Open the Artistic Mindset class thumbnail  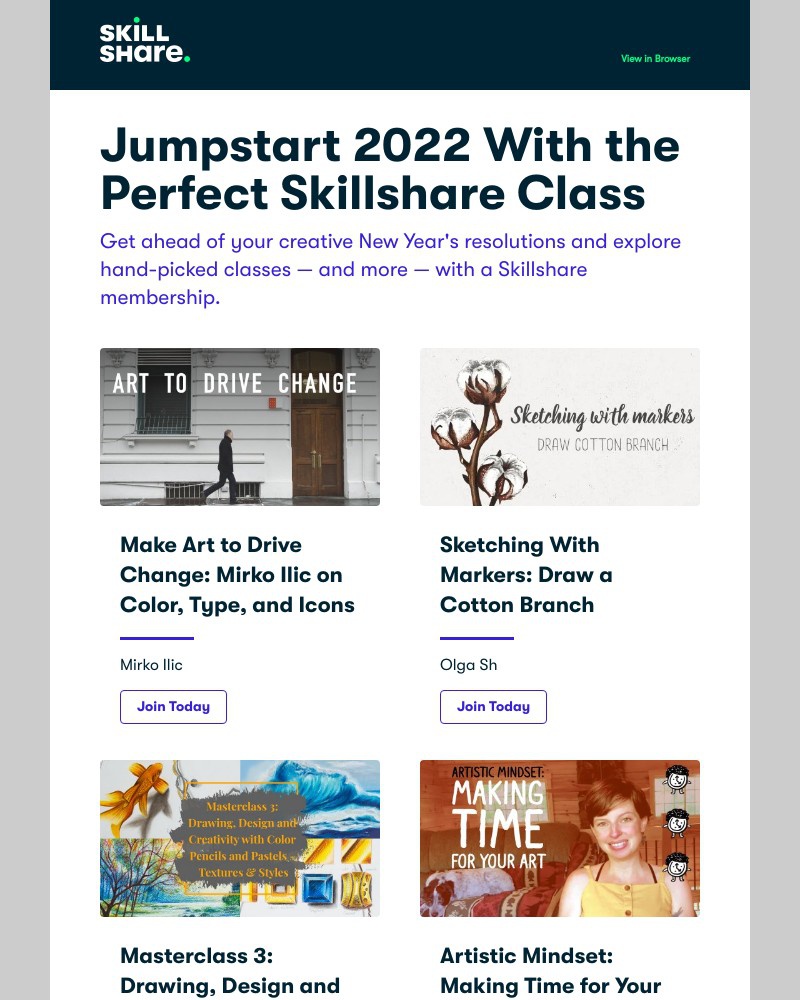tap(560, 838)
